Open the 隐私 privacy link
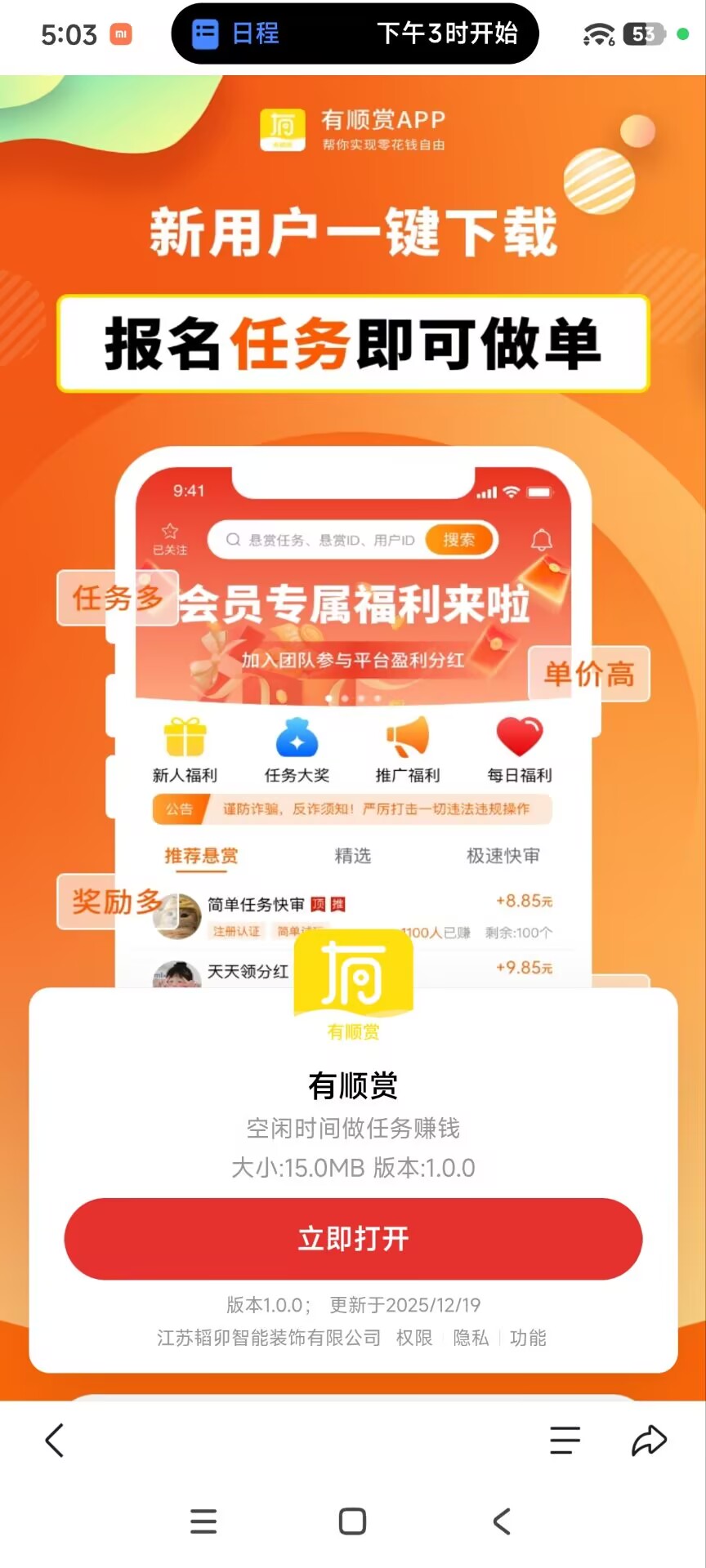Viewport: 706px width, 1568px height. pos(471,1337)
